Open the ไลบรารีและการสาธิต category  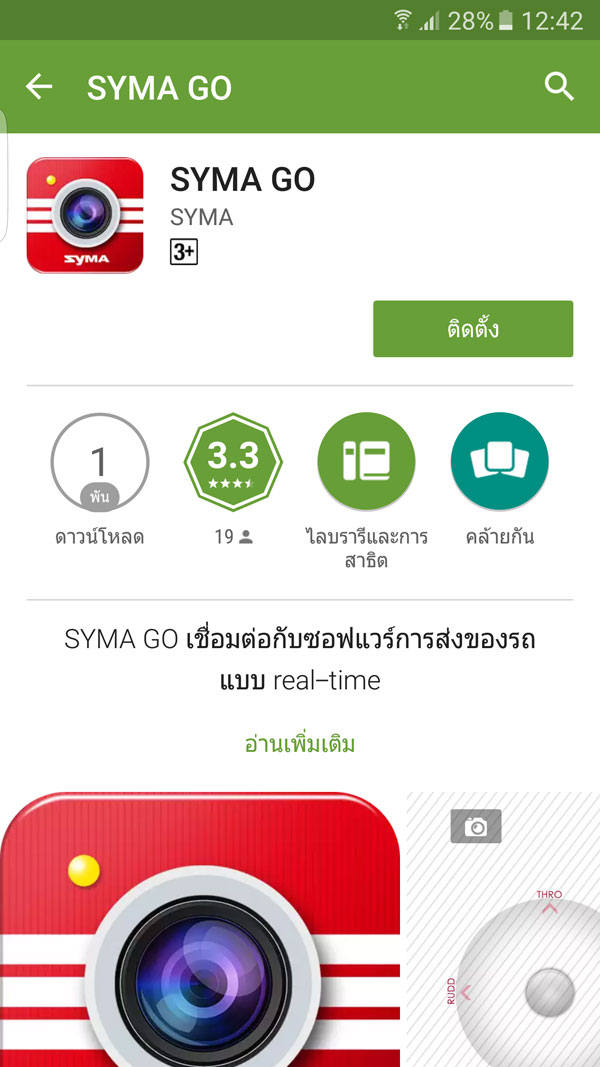point(366,462)
